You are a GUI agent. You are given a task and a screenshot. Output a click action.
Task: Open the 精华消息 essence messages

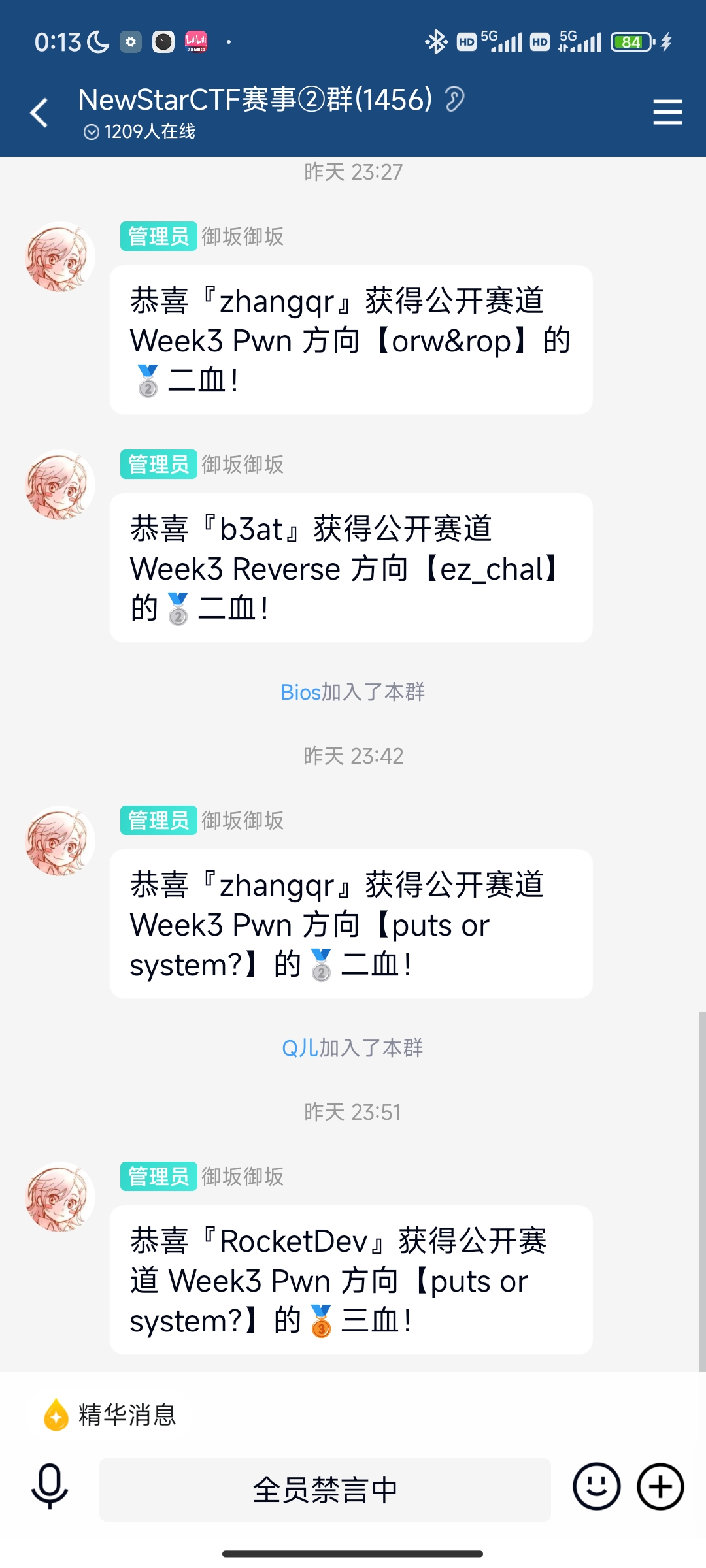point(111,1415)
